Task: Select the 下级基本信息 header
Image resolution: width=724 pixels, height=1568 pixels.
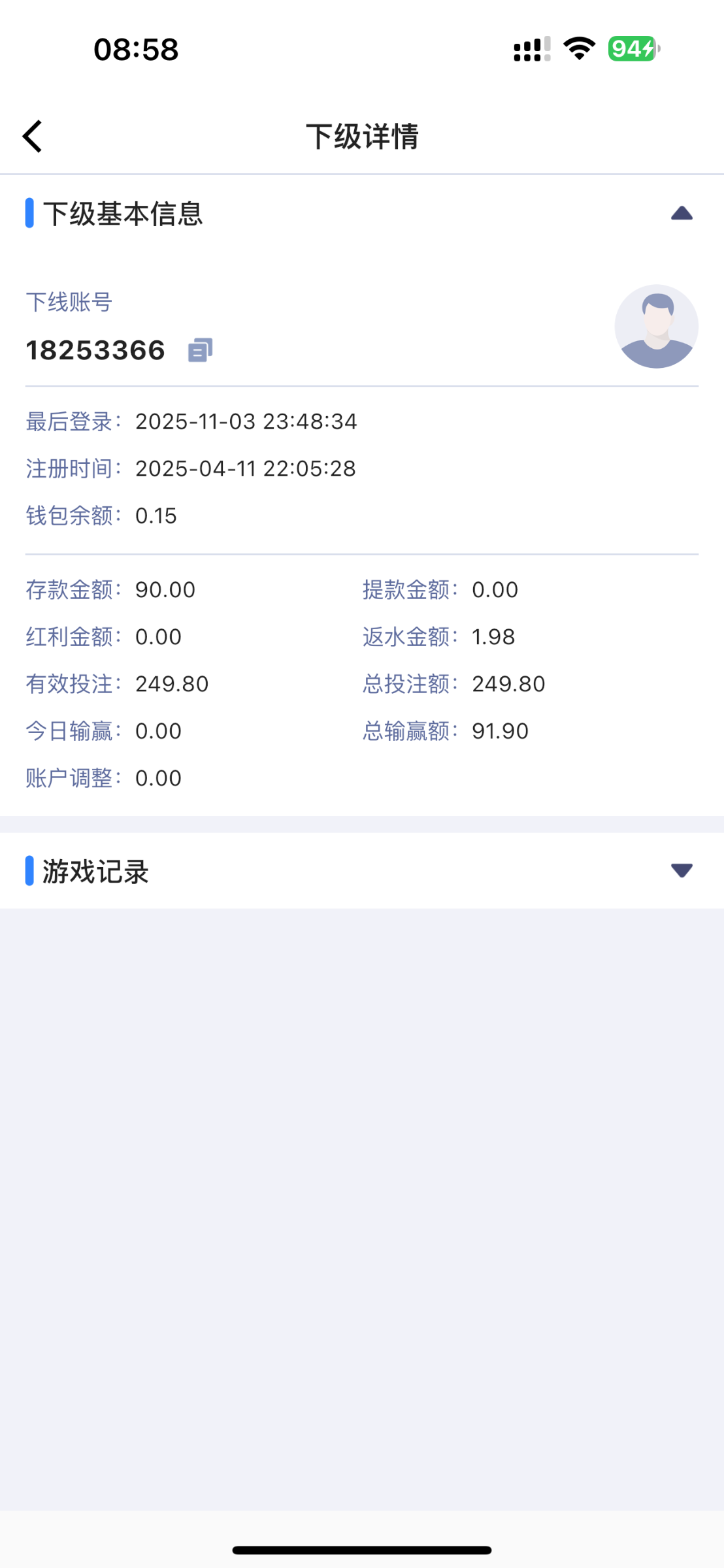Action: tap(124, 214)
